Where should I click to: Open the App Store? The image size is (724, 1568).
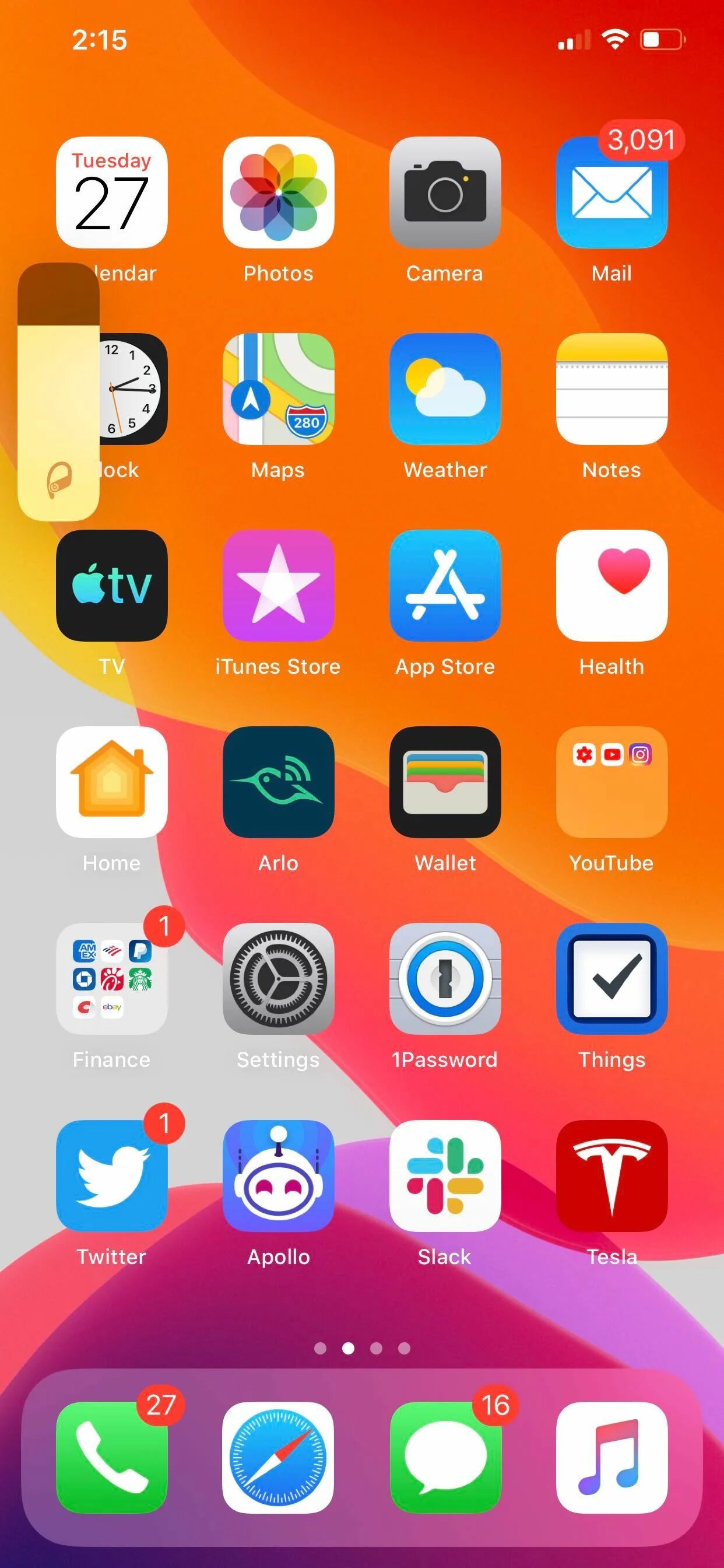pos(445,585)
